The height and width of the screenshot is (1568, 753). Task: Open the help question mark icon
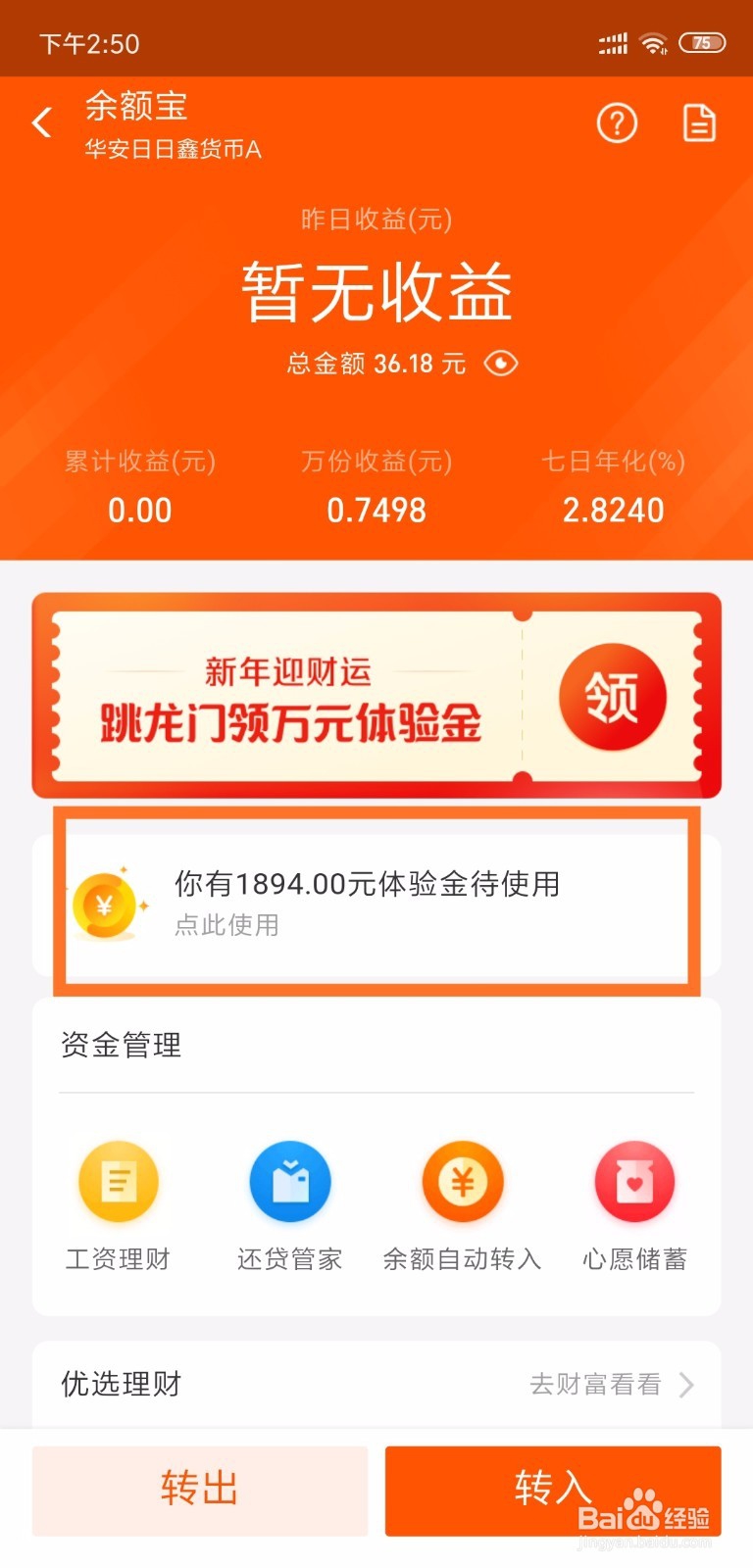pyautogui.click(x=616, y=123)
